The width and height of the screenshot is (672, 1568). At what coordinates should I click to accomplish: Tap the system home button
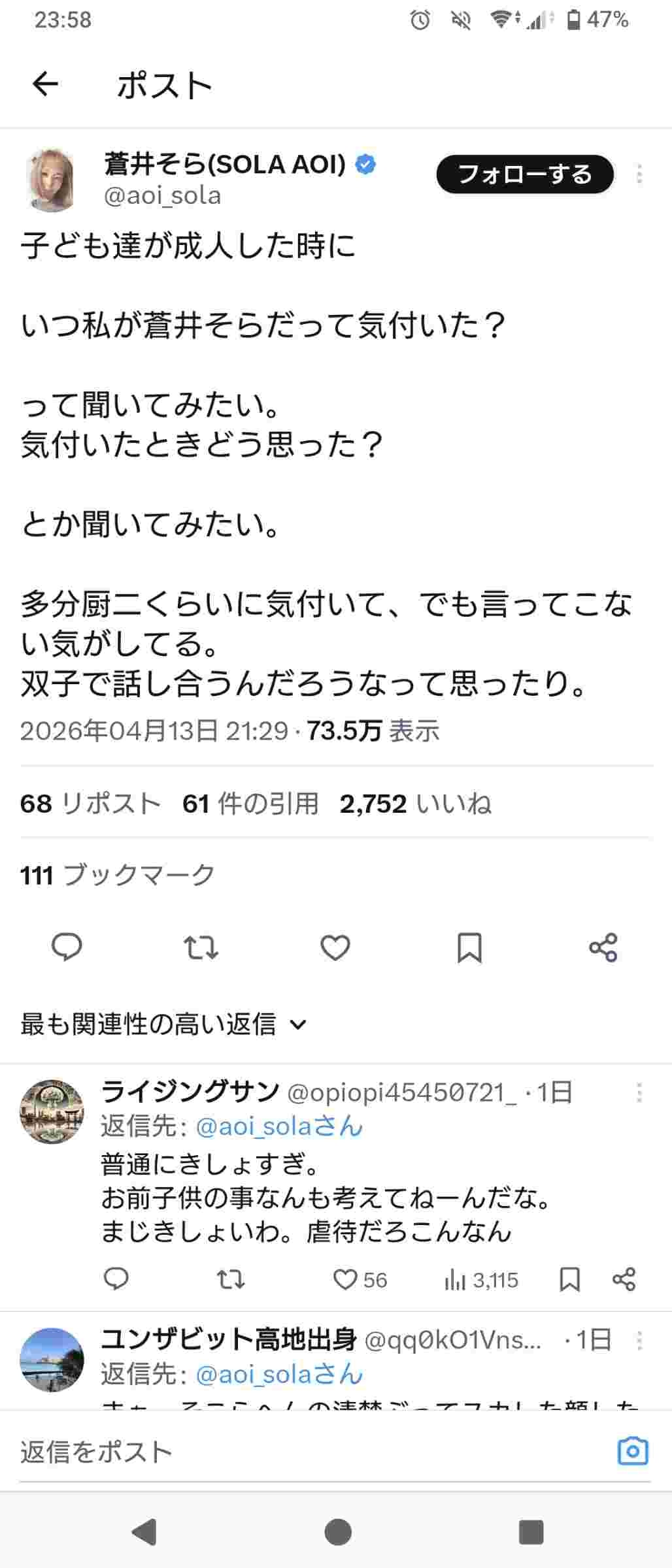[337, 1531]
